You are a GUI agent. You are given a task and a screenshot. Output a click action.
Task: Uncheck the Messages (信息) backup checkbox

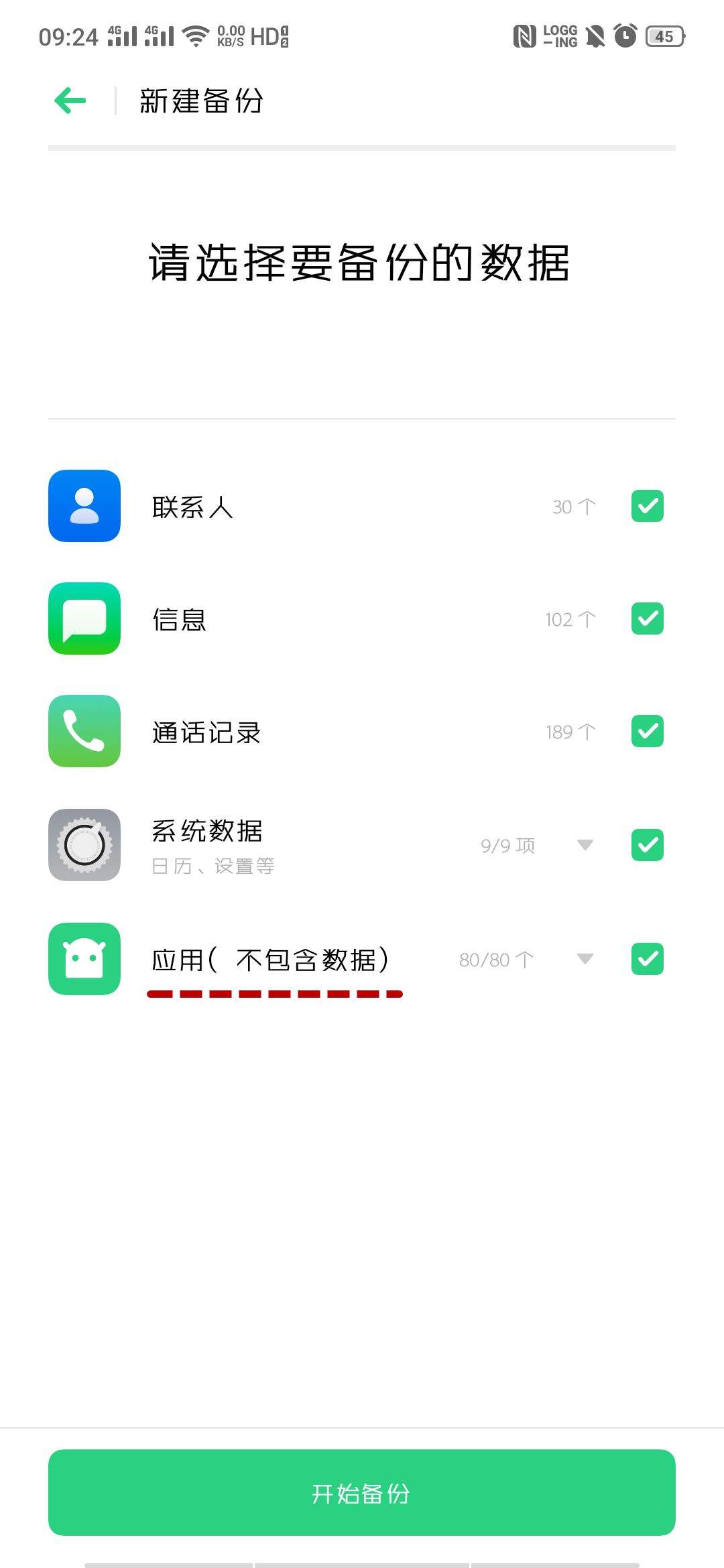(646, 618)
